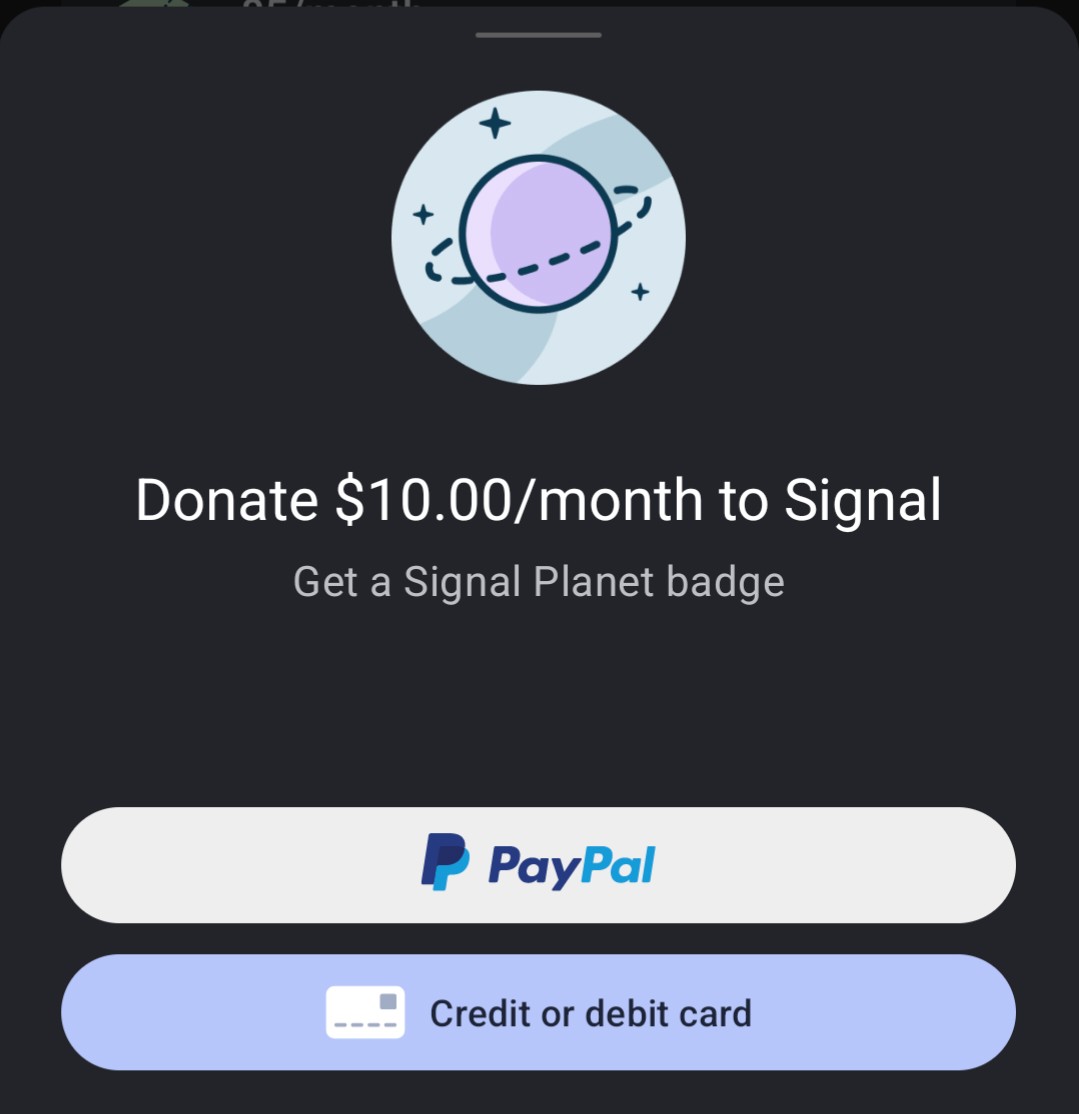Choose Credit or debit card payment
The width and height of the screenshot is (1079, 1114).
[x=538, y=1011]
